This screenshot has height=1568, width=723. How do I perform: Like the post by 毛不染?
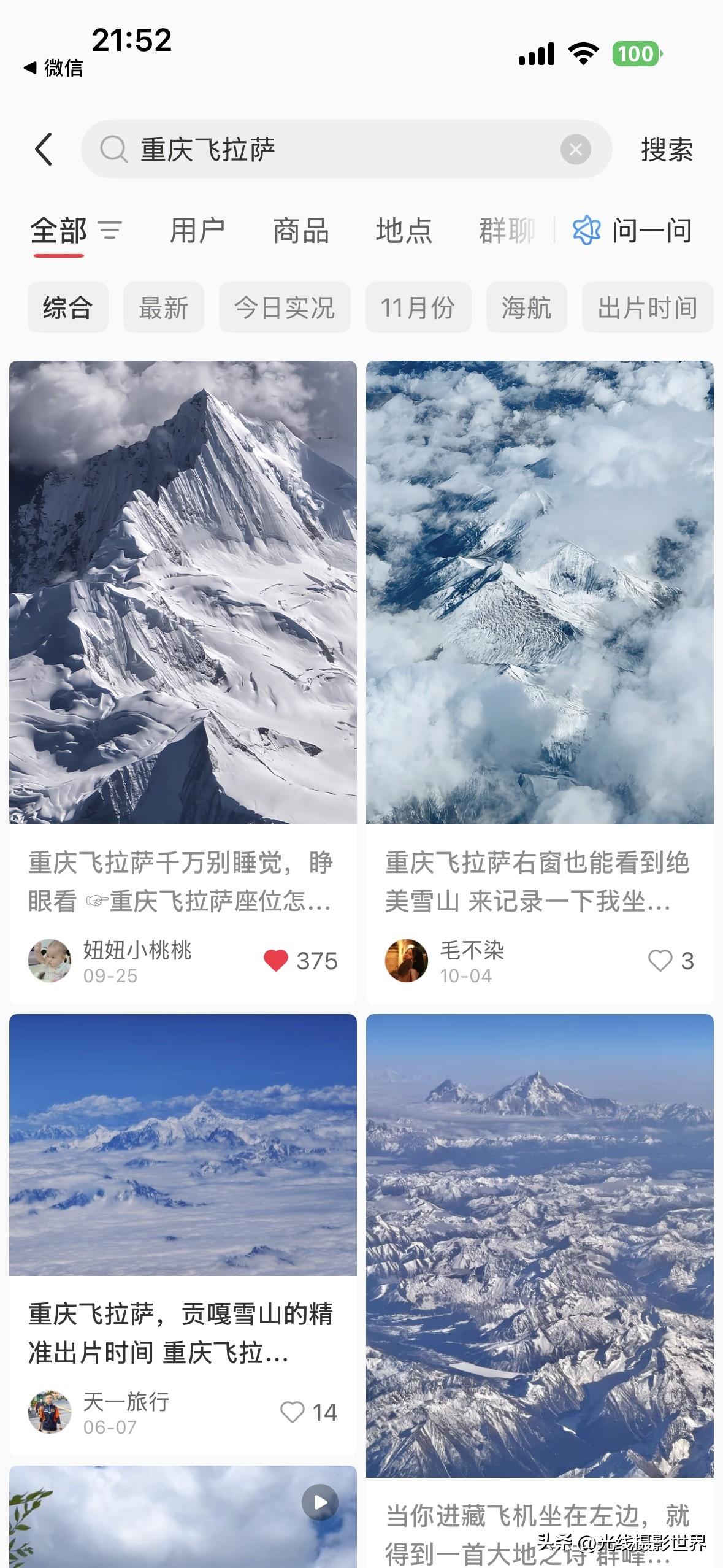pyautogui.click(x=660, y=961)
